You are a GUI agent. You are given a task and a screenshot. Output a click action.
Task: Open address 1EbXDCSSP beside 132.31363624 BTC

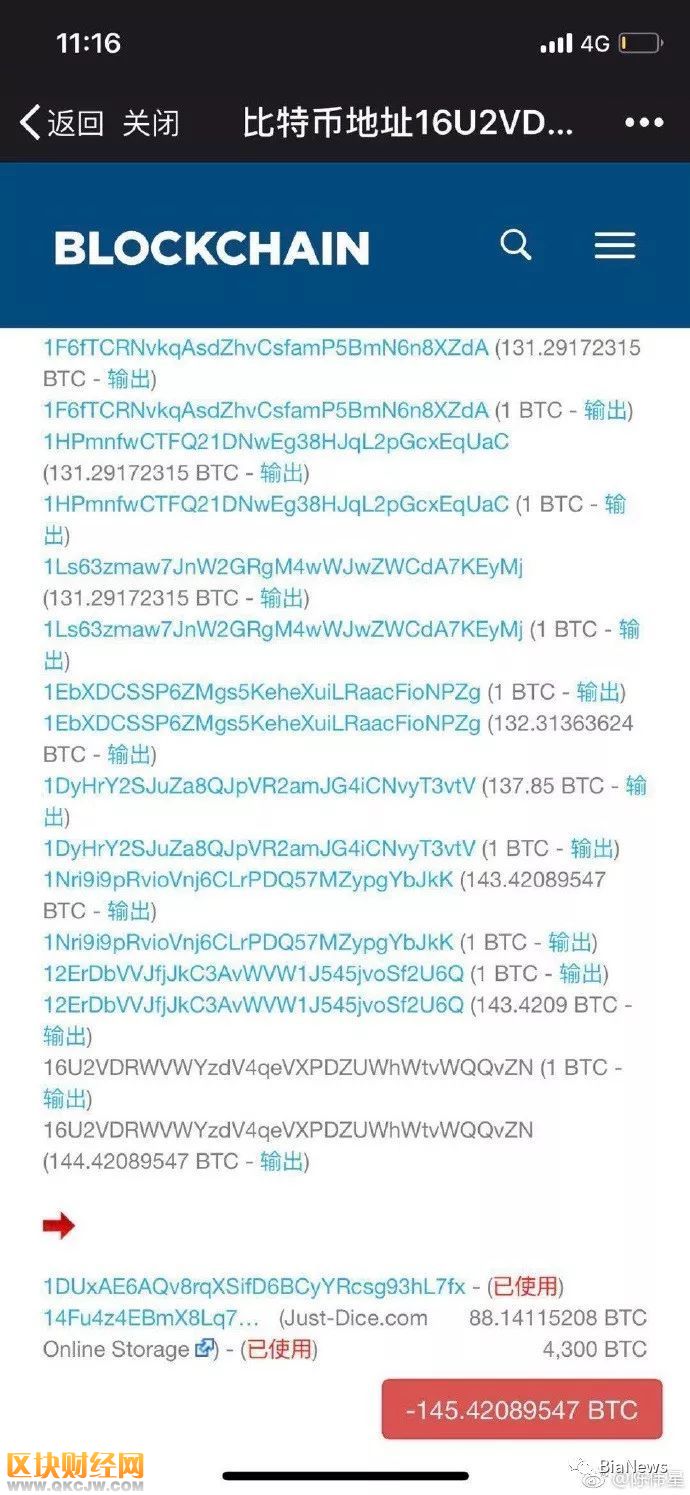[x=261, y=723]
